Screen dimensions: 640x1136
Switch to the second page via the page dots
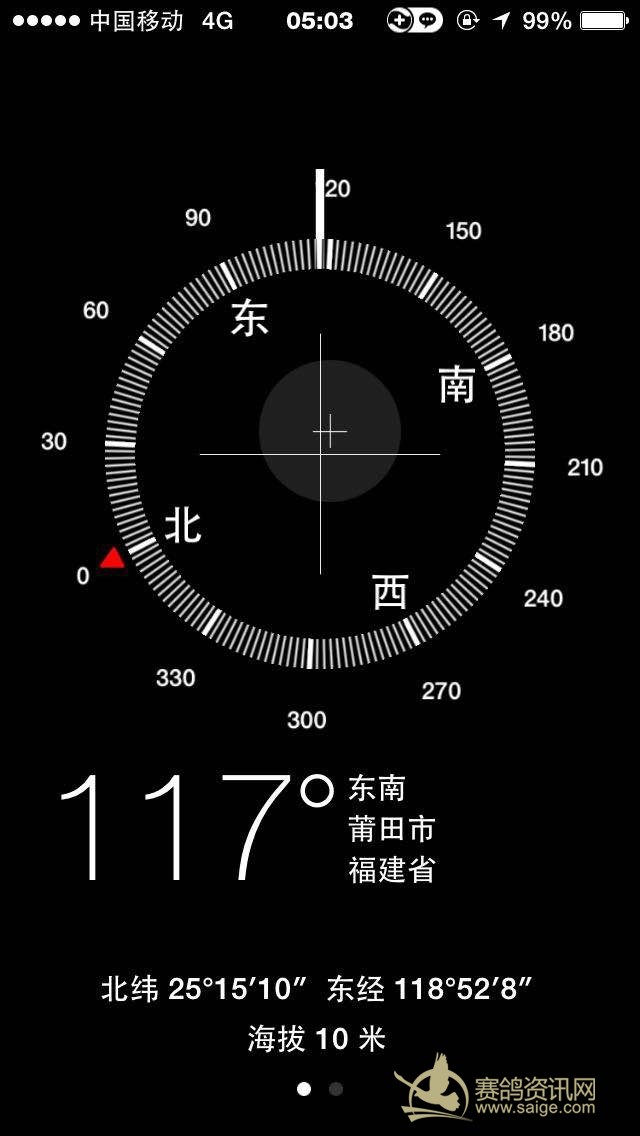pos(336,1089)
